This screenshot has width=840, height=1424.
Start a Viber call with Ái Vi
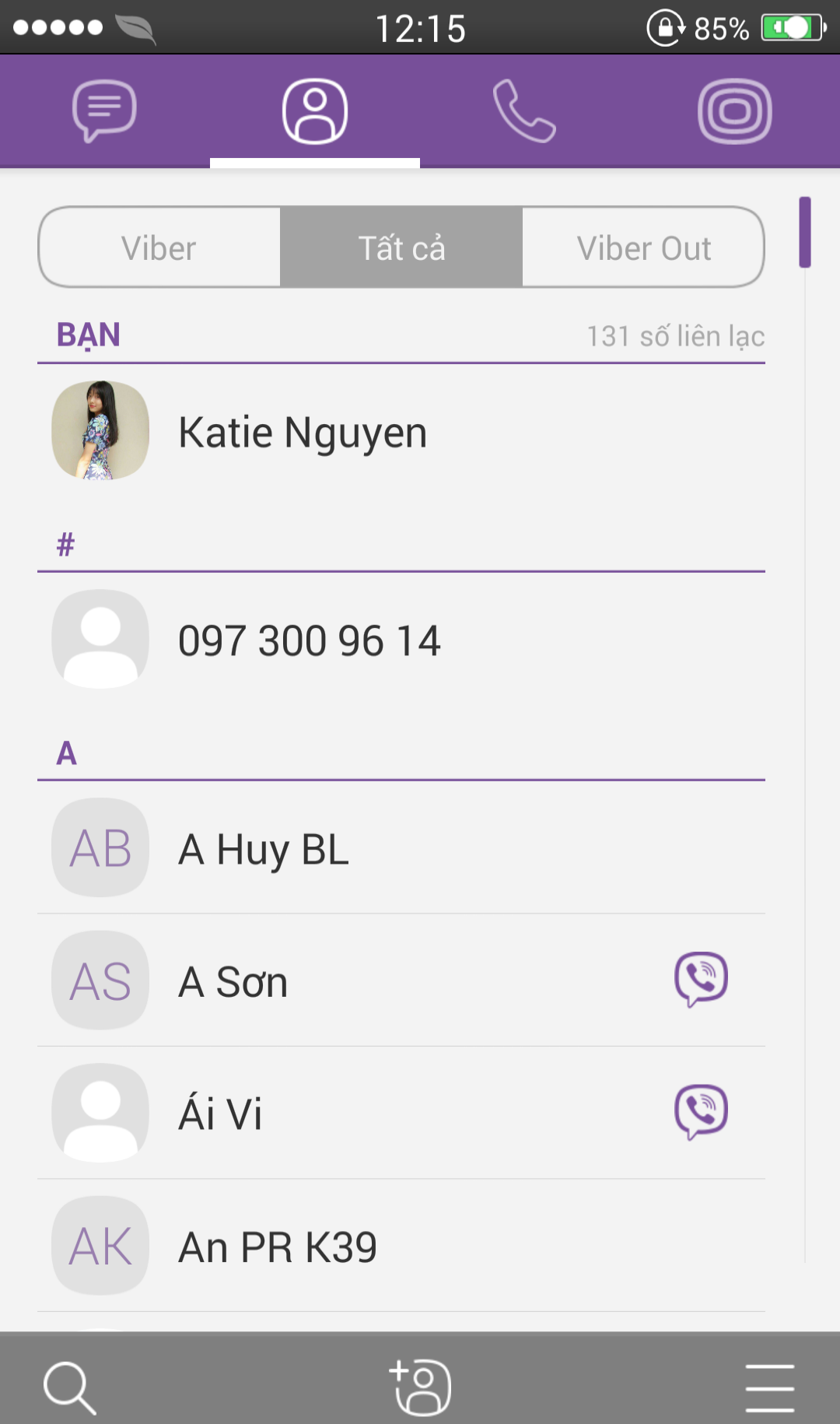701,1113
